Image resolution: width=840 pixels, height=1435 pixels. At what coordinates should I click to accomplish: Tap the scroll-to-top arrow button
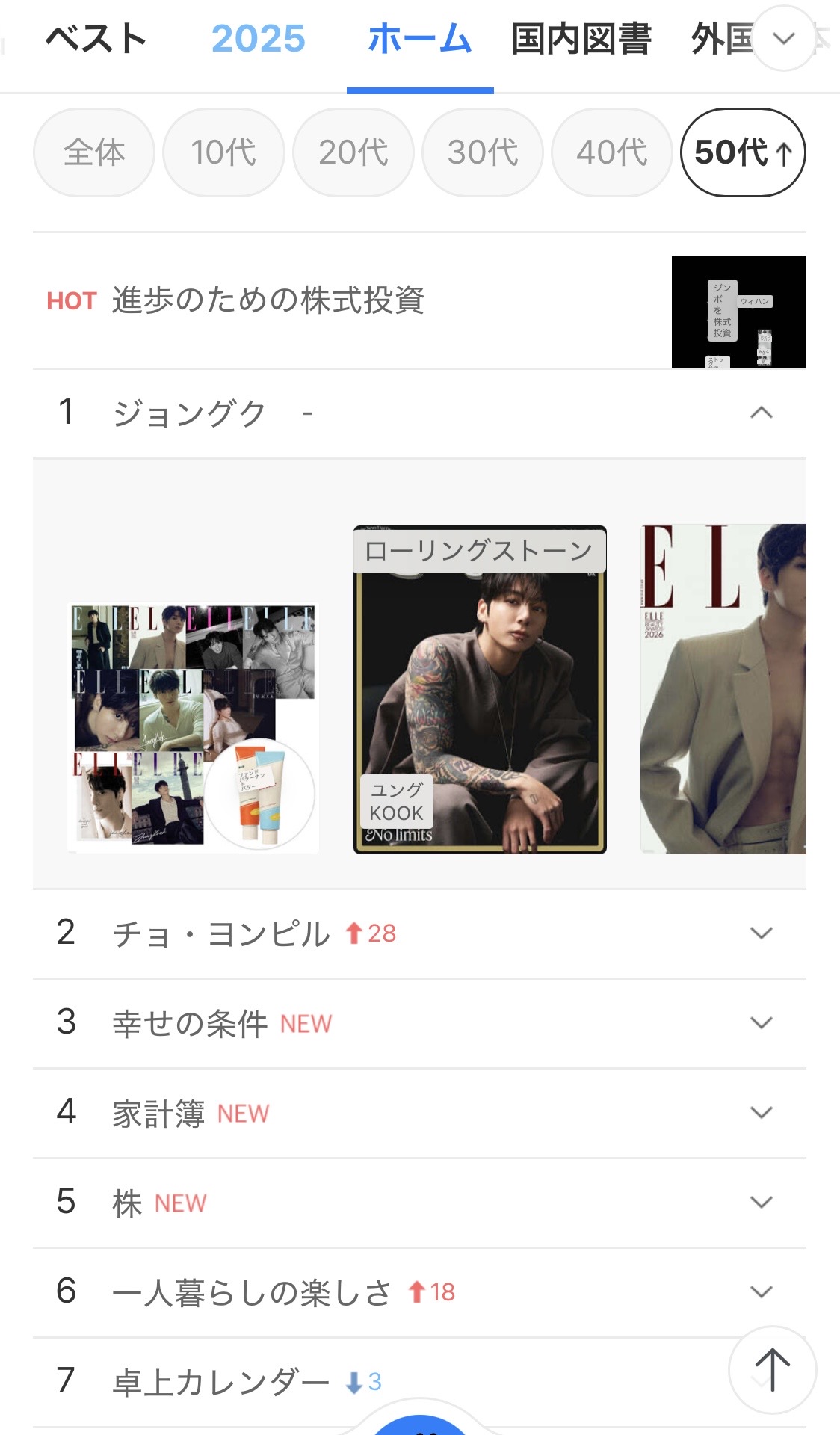772,1370
